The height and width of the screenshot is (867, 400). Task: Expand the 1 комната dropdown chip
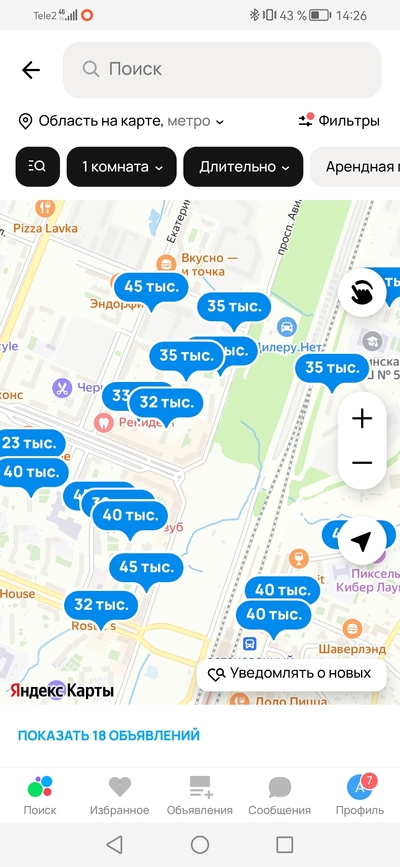[x=122, y=166]
